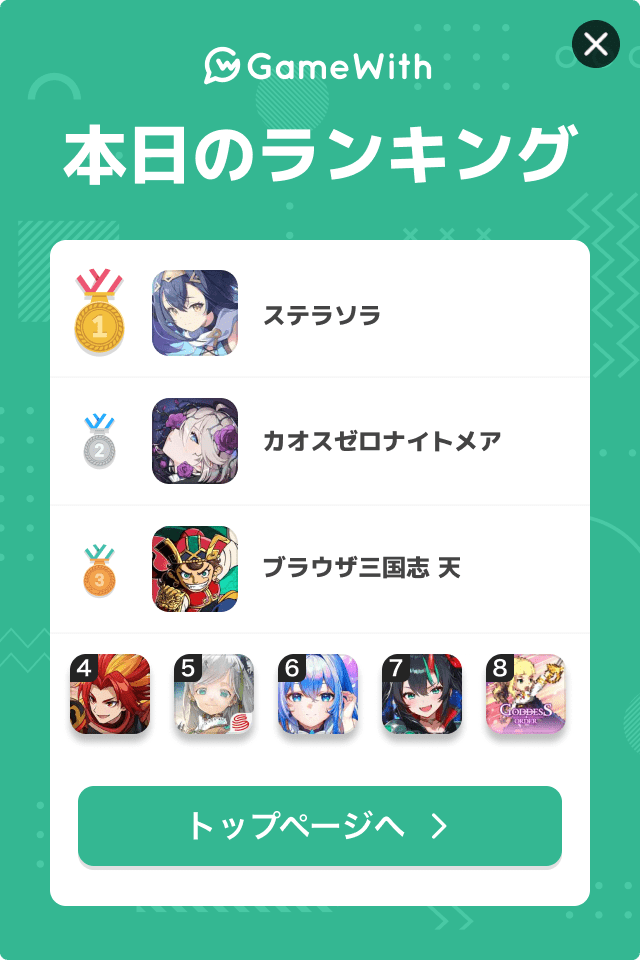This screenshot has width=640, height=960.
Task: Open the second-ranked カオスゼロナイトメア
Action: tap(320, 441)
